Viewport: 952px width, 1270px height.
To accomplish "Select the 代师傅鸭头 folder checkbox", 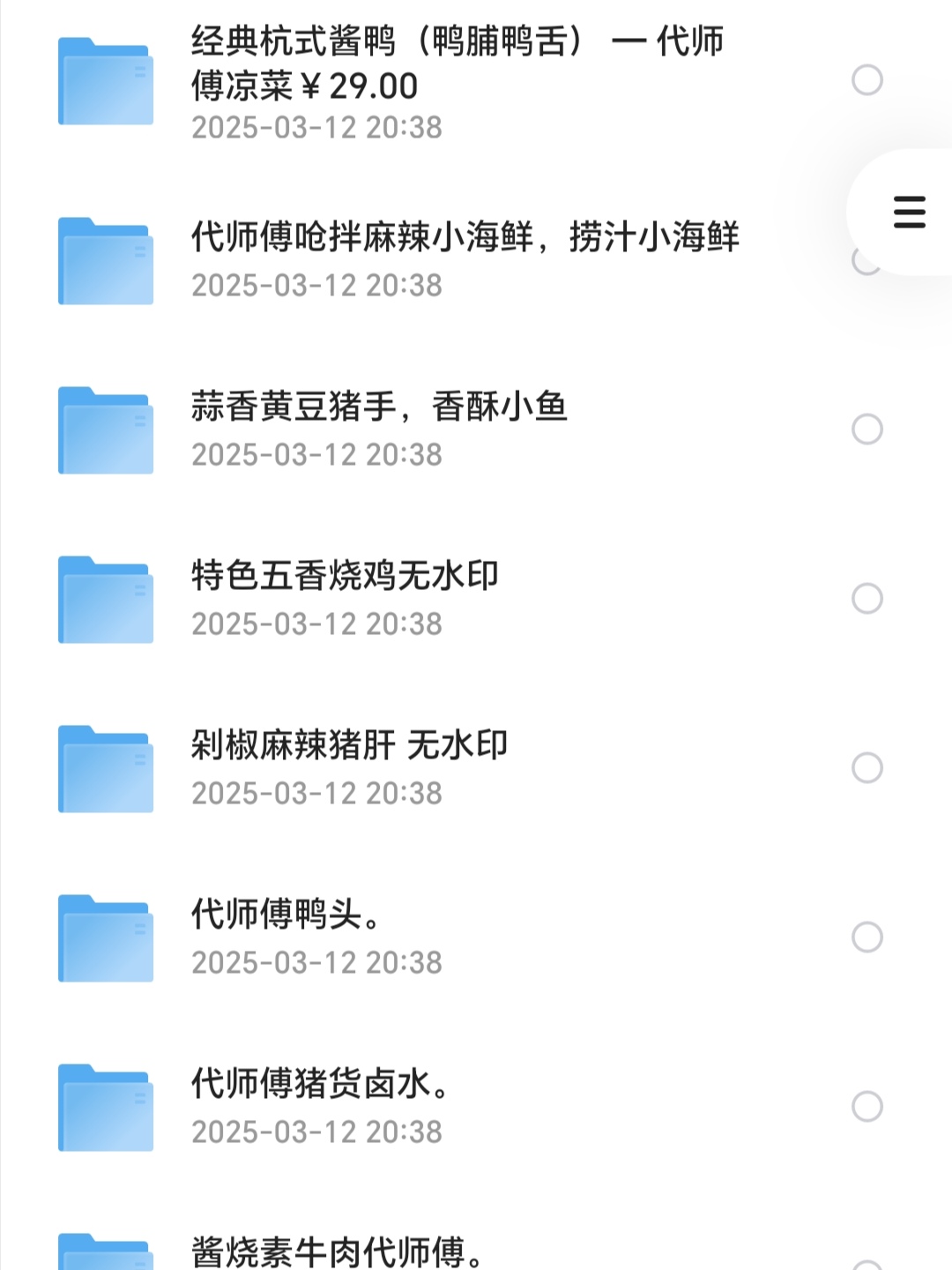I will coord(867,938).
